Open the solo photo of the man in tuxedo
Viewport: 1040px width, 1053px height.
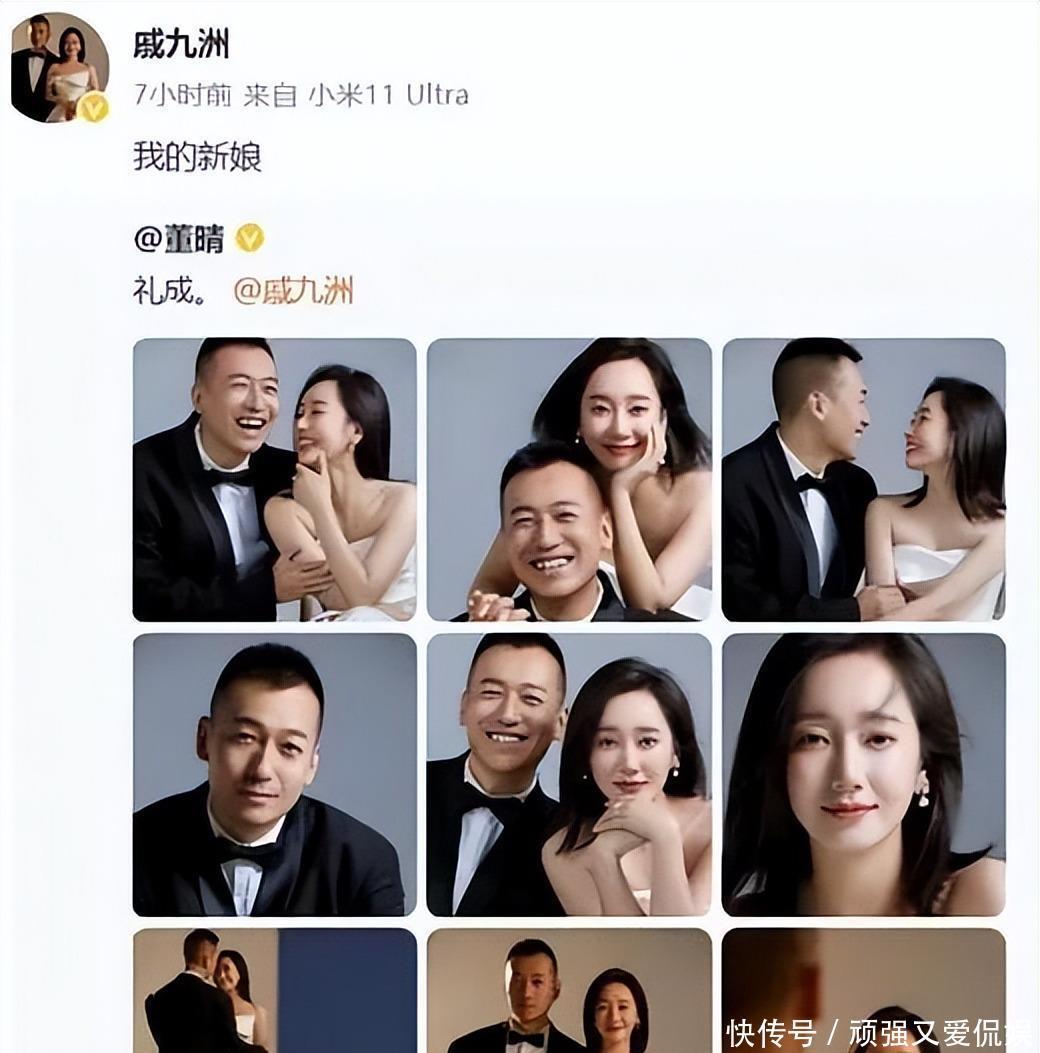coord(274,774)
